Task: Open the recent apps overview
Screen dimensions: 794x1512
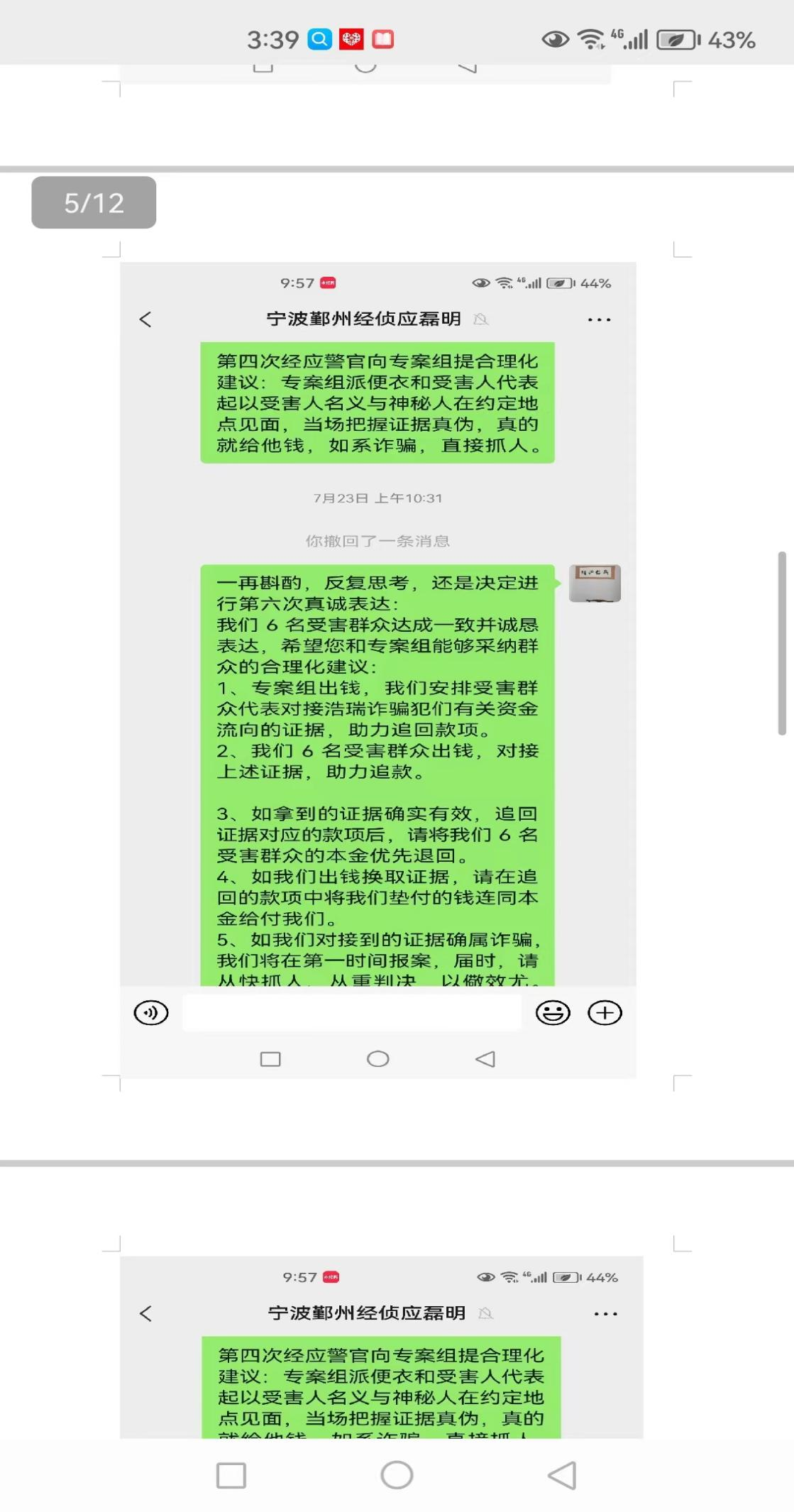Action: click(x=231, y=1475)
